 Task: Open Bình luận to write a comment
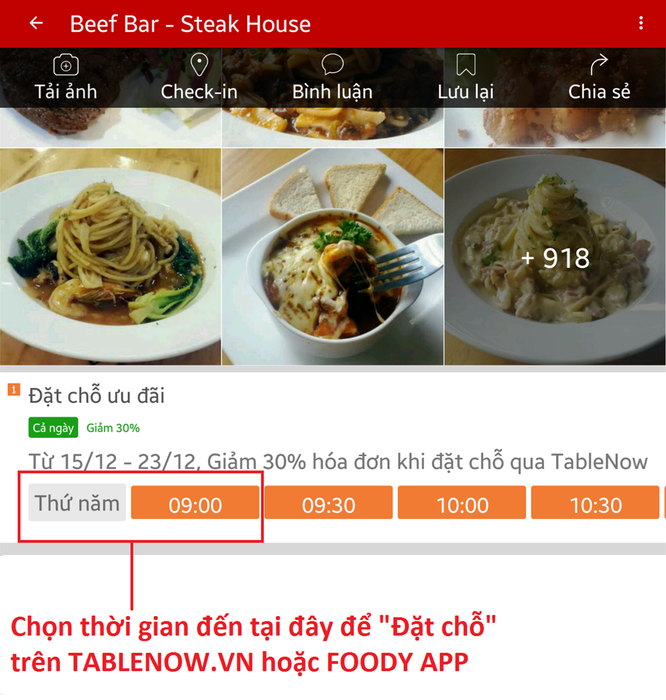tap(332, 77)
